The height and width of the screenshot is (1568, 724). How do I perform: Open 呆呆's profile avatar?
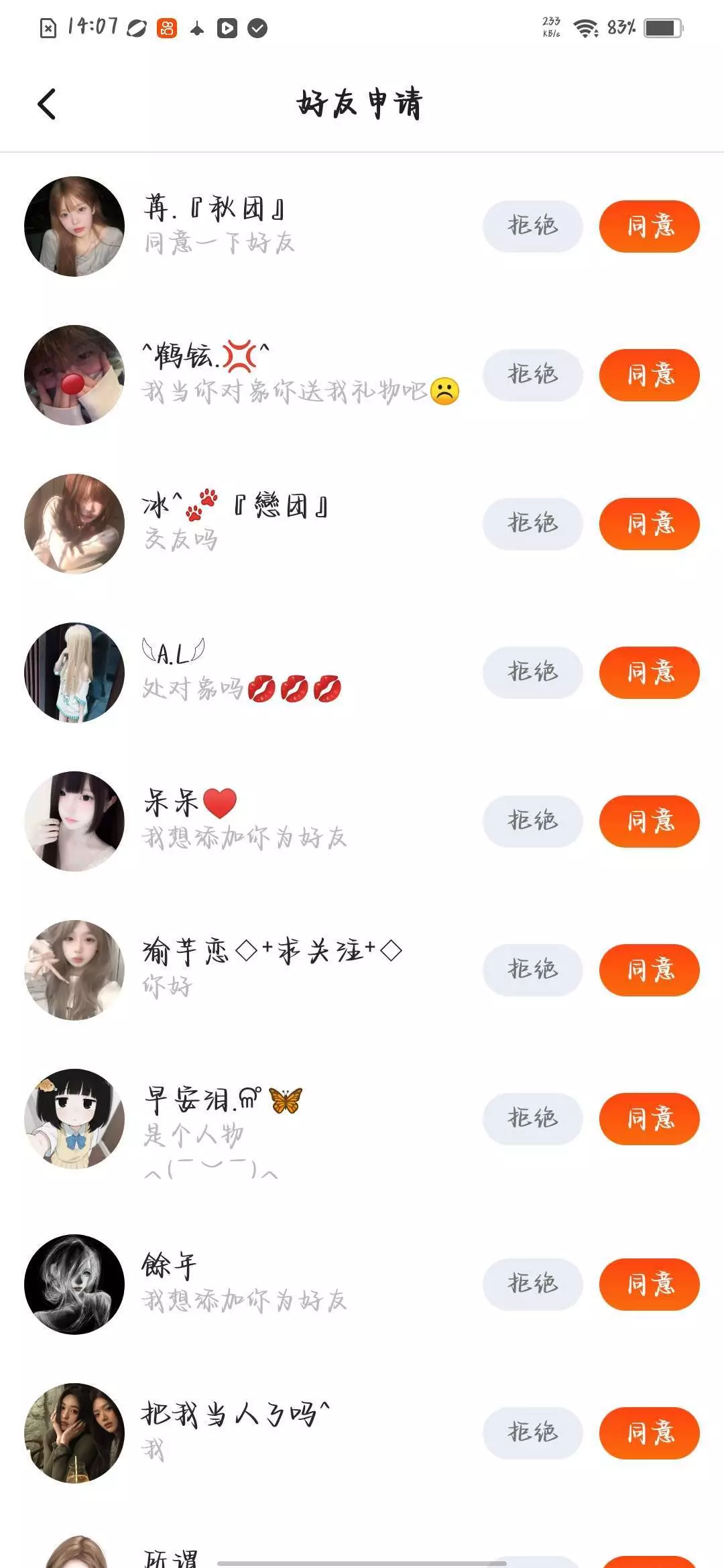pos(74,822)
